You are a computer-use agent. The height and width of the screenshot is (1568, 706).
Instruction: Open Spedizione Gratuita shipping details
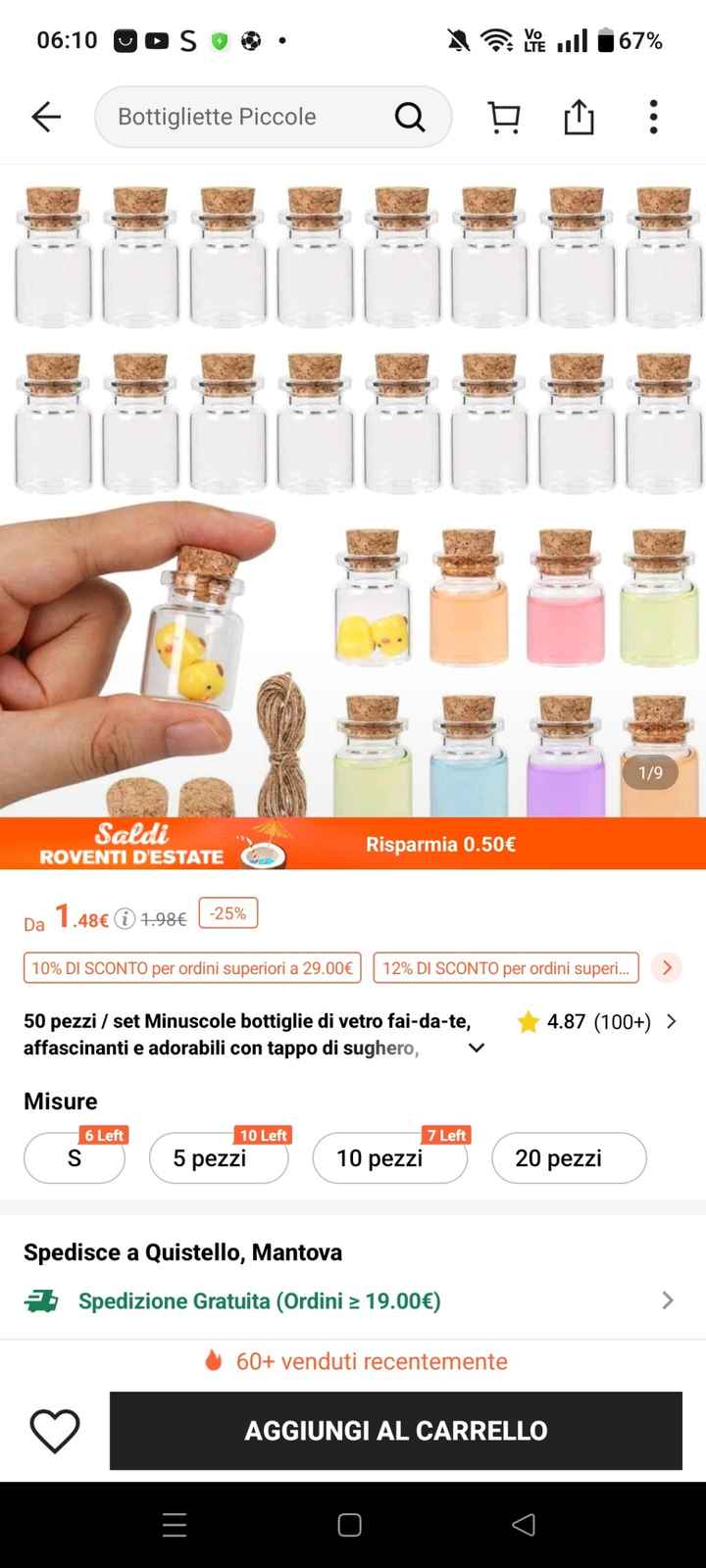pyautogui.click(x=353, y=1301)
